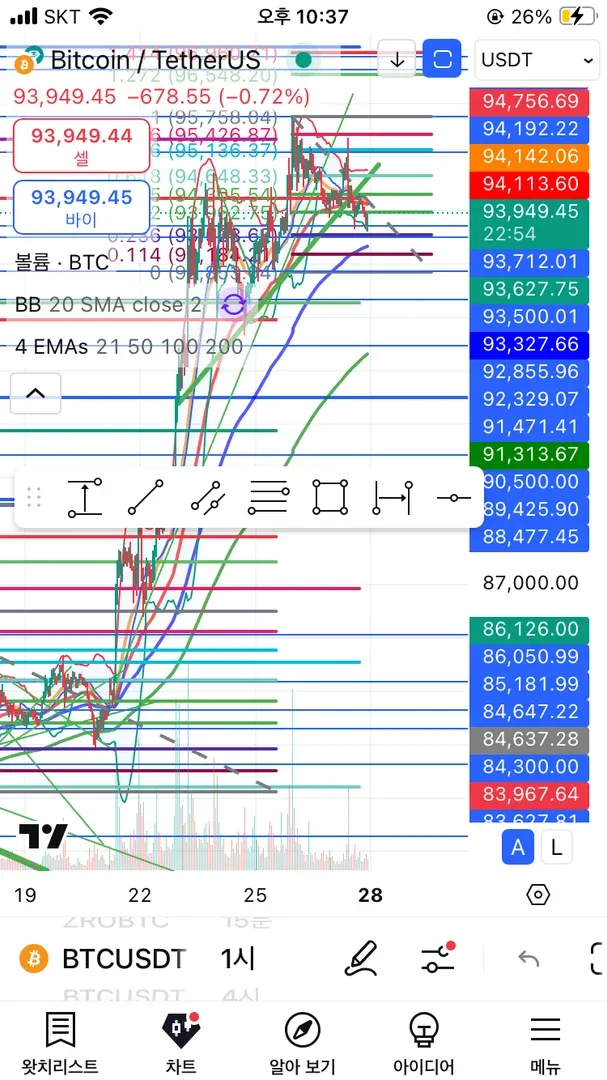This screenshot has height=1080, width=607.
Task: Select the rectangle drawing tool
Action: click(x=330, y=497)
